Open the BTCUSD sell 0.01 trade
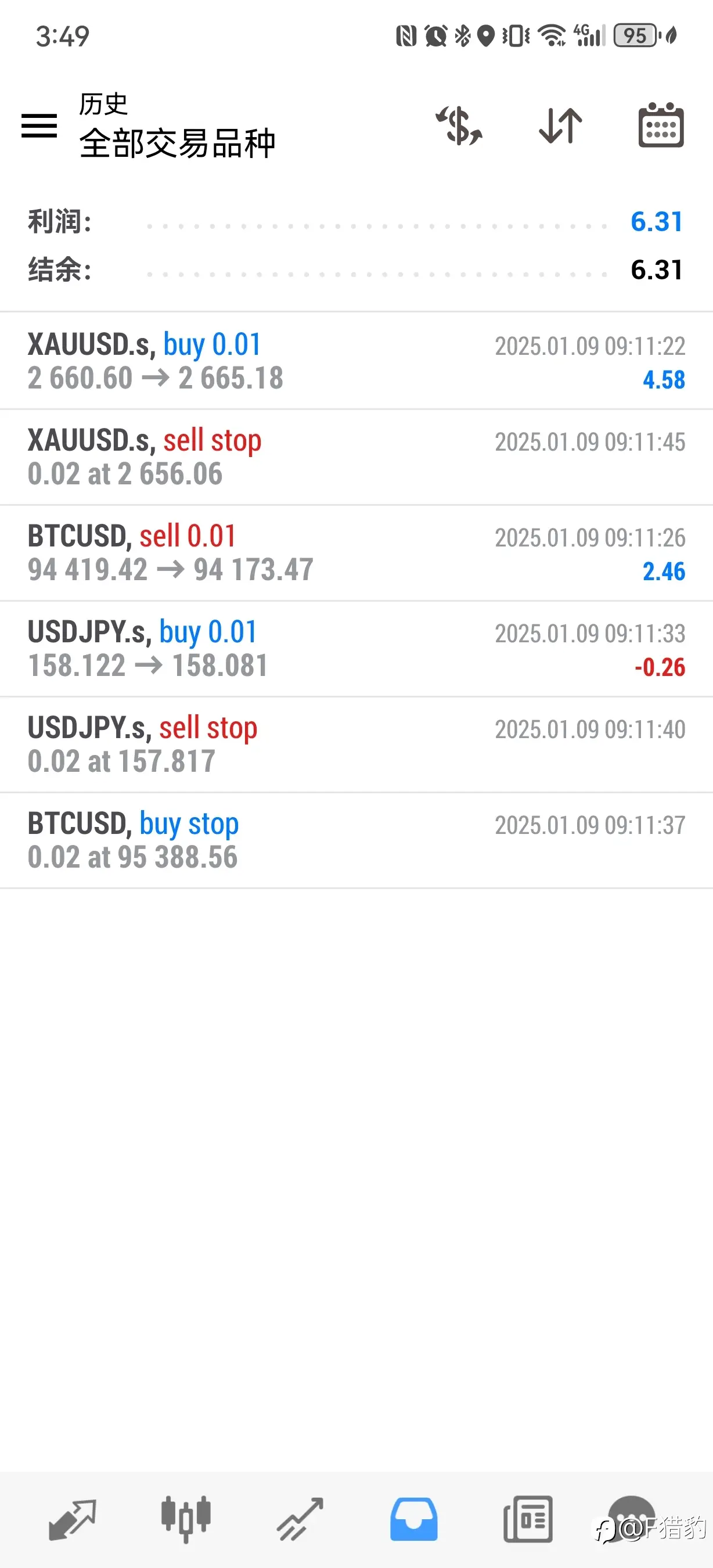 356,553
